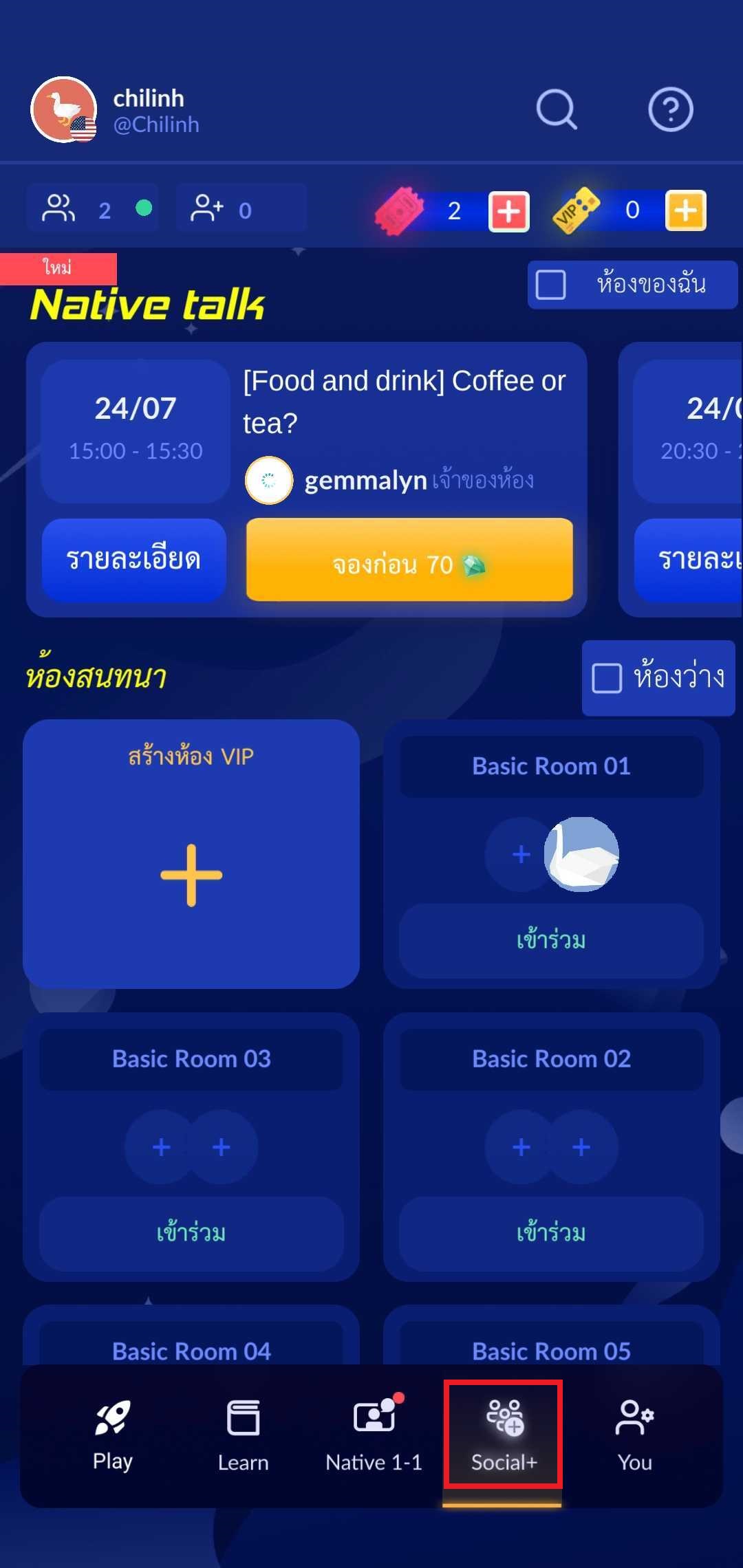Click gemmalyn's loading avatar
Image resolution: width=743 pixels, height=1568 pixels.
point(268,480)
